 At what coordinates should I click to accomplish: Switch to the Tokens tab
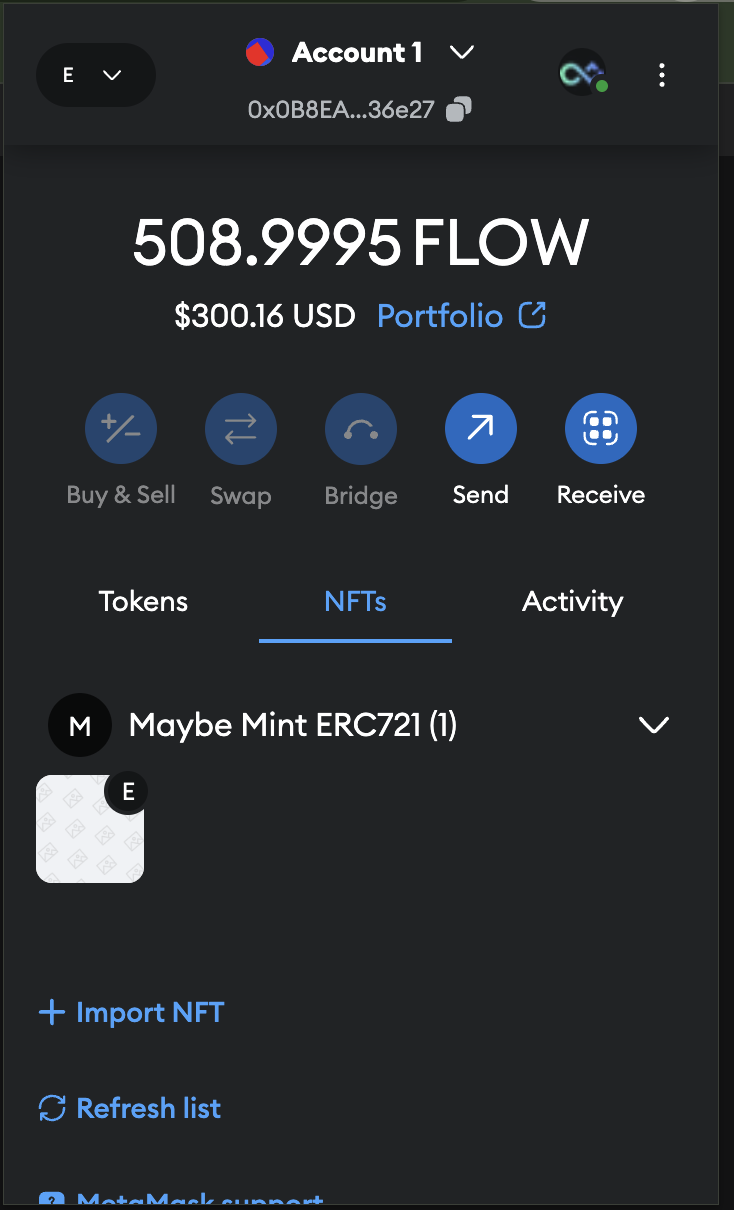coord(142,601)
